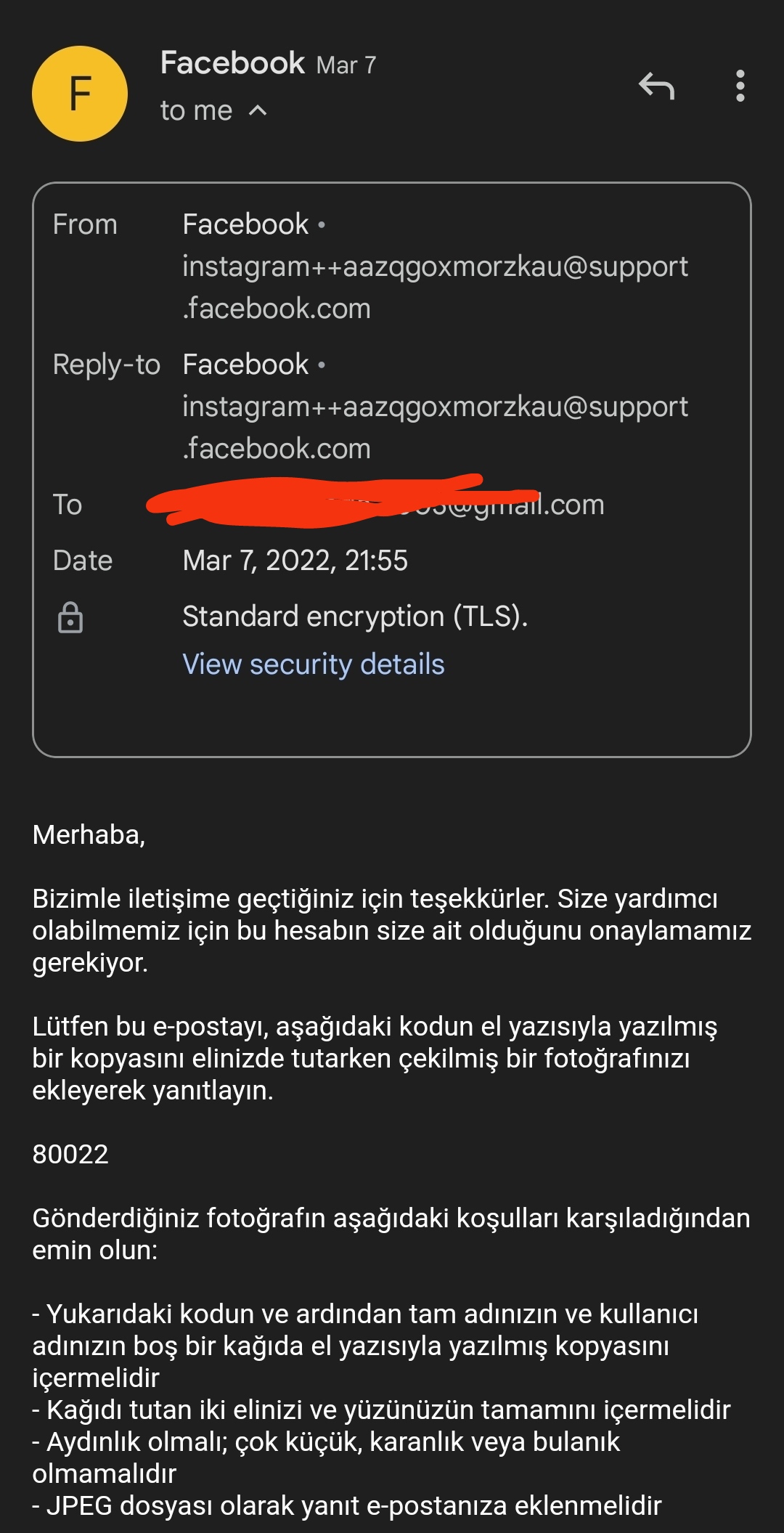784x1533 pixels.
Task: Open View security details link
Action: [313, 664]
